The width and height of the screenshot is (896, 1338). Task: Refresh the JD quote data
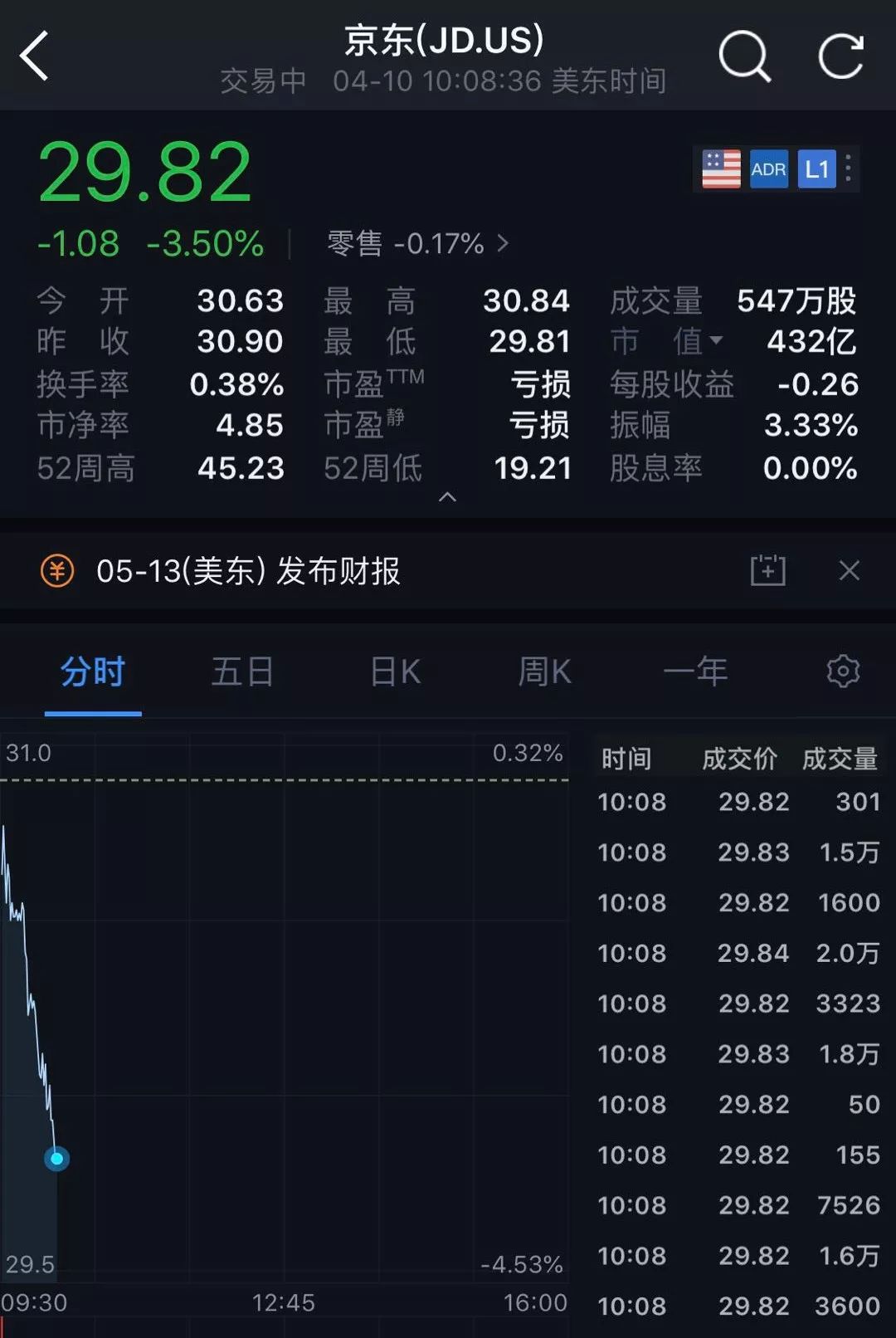840,56
